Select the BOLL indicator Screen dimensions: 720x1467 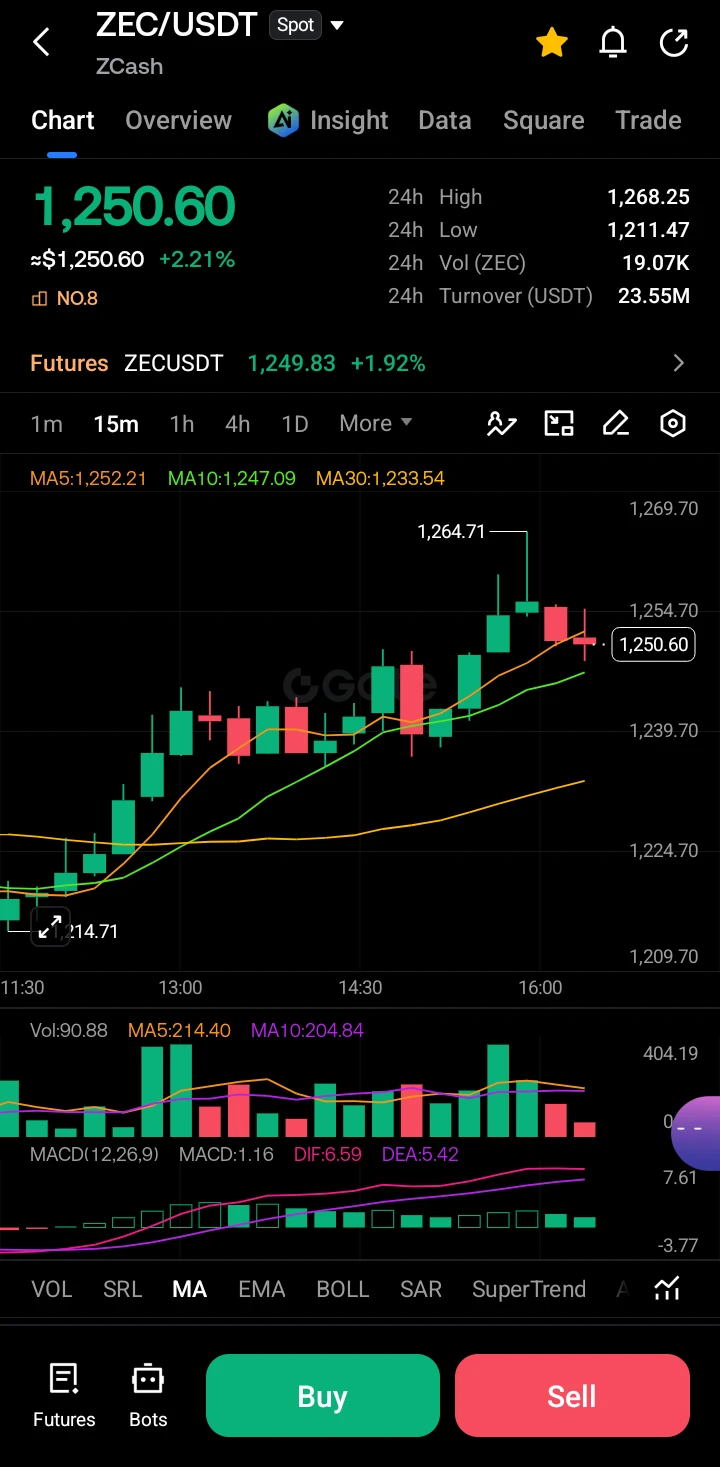pyautogui.click(x=343, y=1289)
